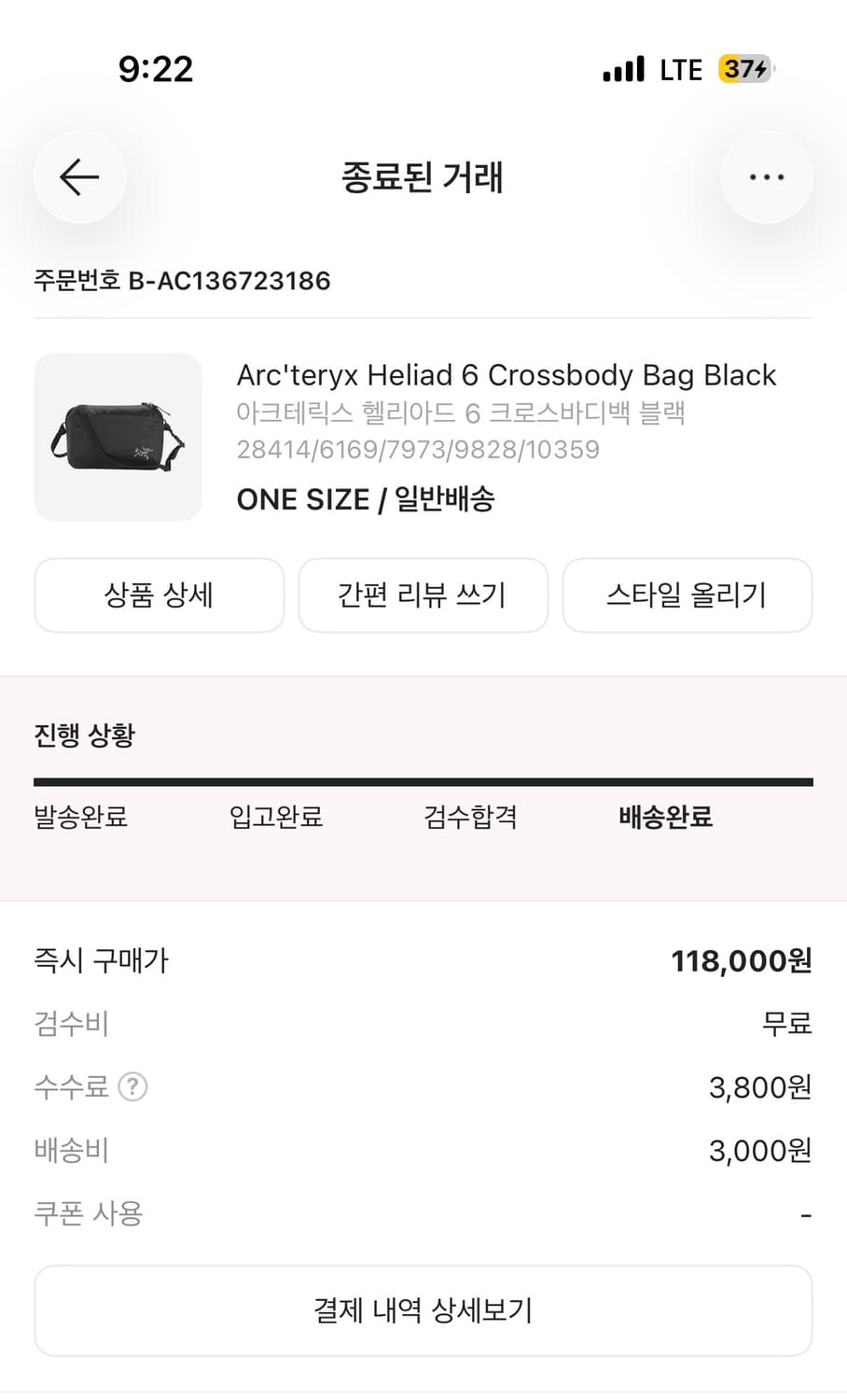The image size is (847, 1400).
Task: Tap the order number B-AC136723186
Action: [182, 281]
